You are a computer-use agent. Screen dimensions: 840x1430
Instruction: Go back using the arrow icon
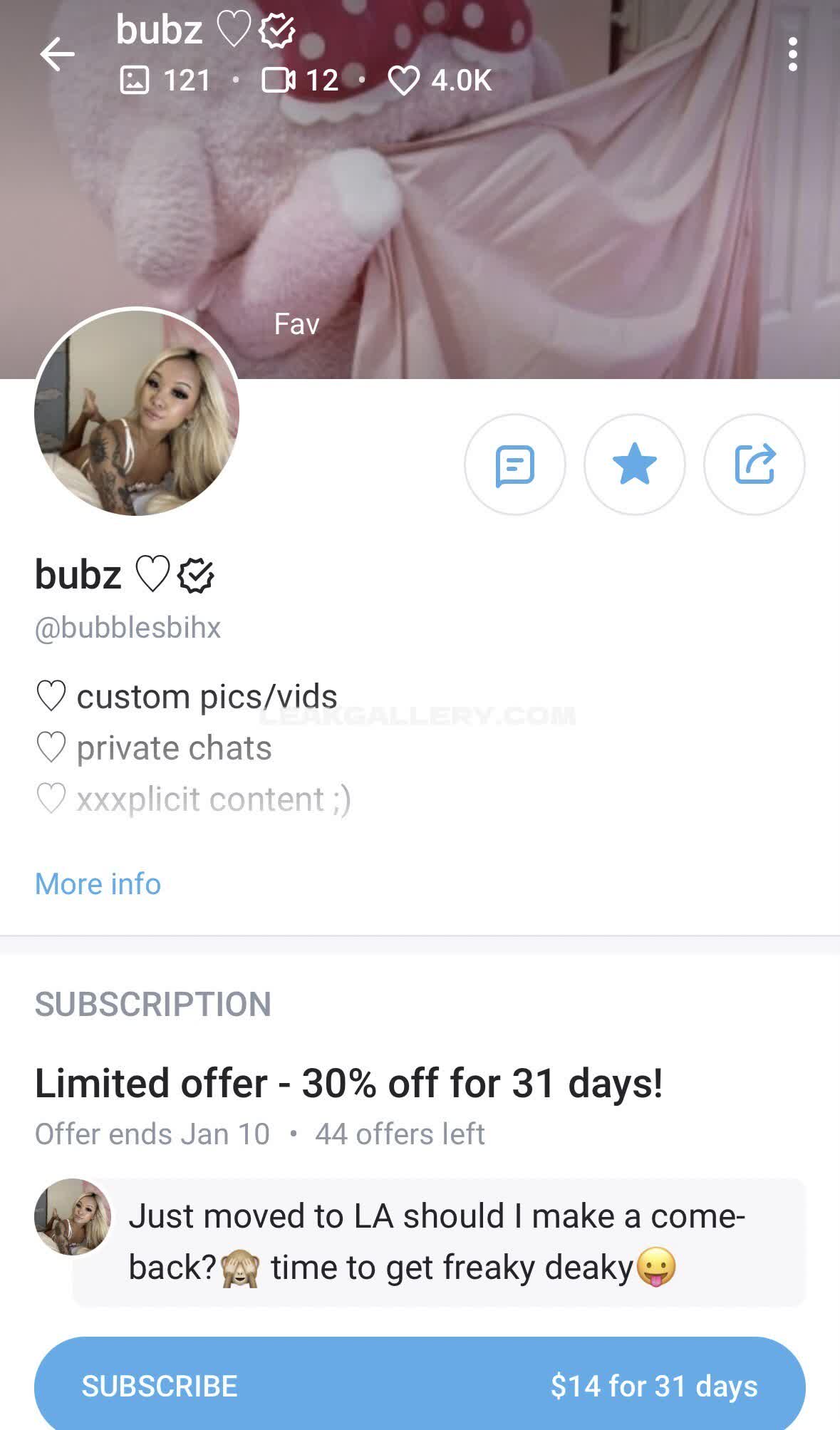pyautogui.click(x=57, y=55)
